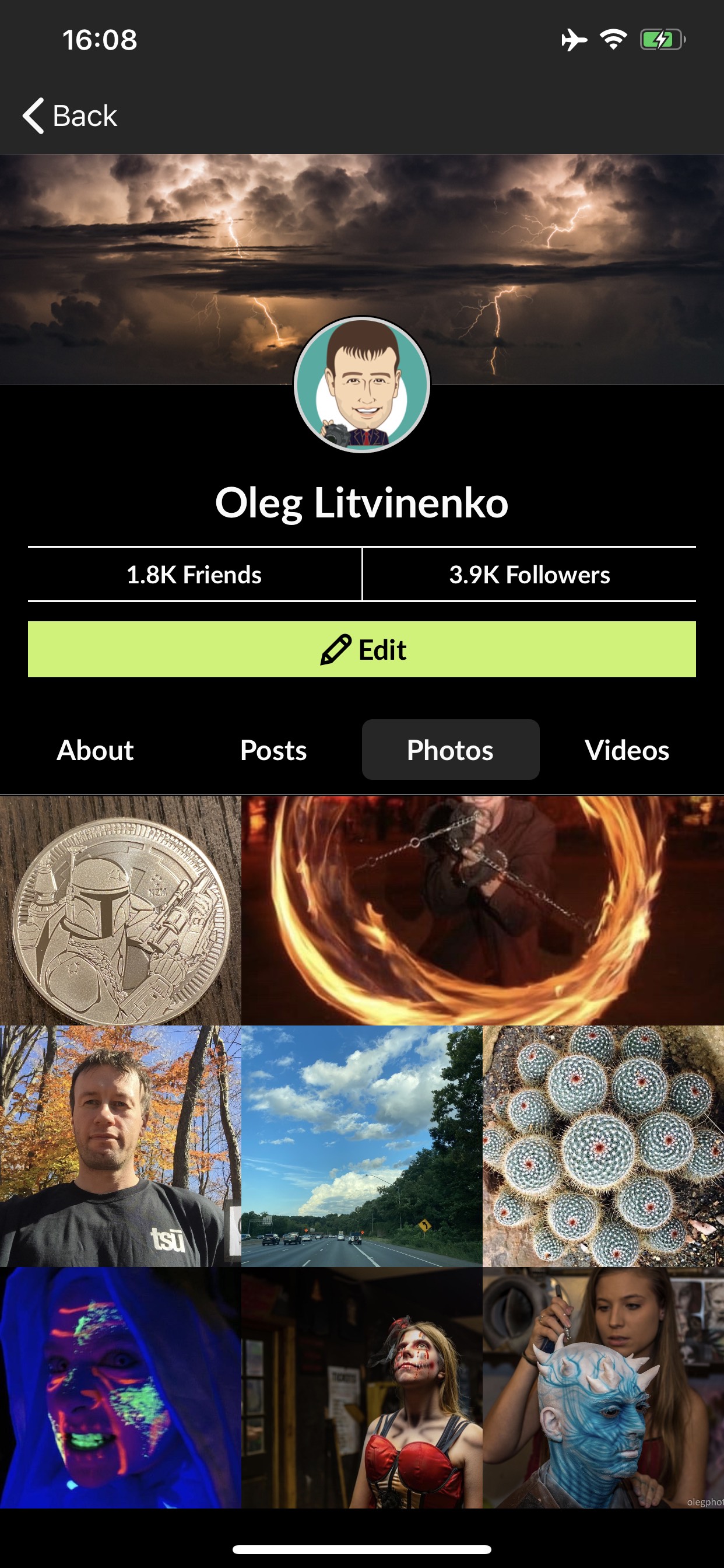View the 3.9K Followers list

529,575
